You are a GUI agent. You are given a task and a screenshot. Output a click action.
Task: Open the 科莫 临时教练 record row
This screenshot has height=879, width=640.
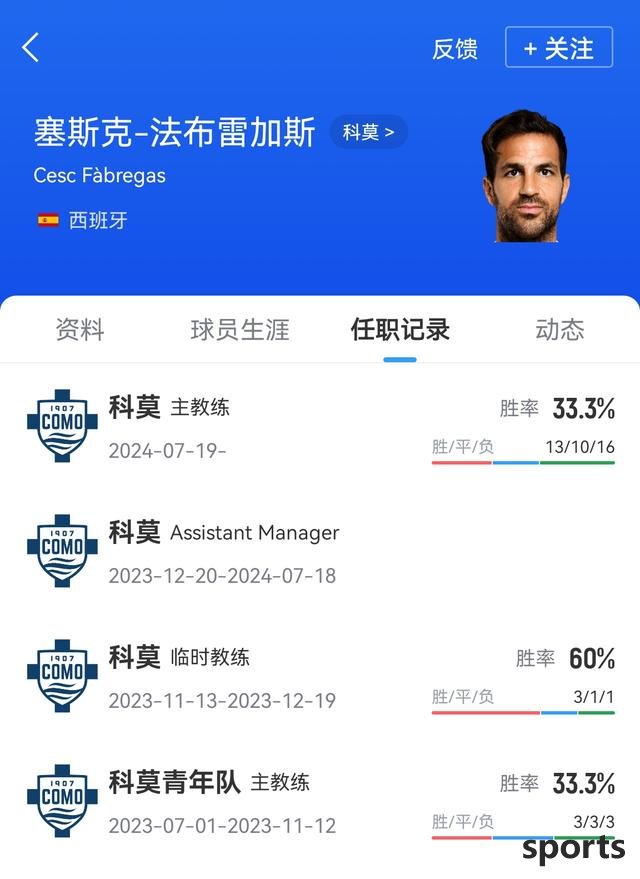point(320,677)
